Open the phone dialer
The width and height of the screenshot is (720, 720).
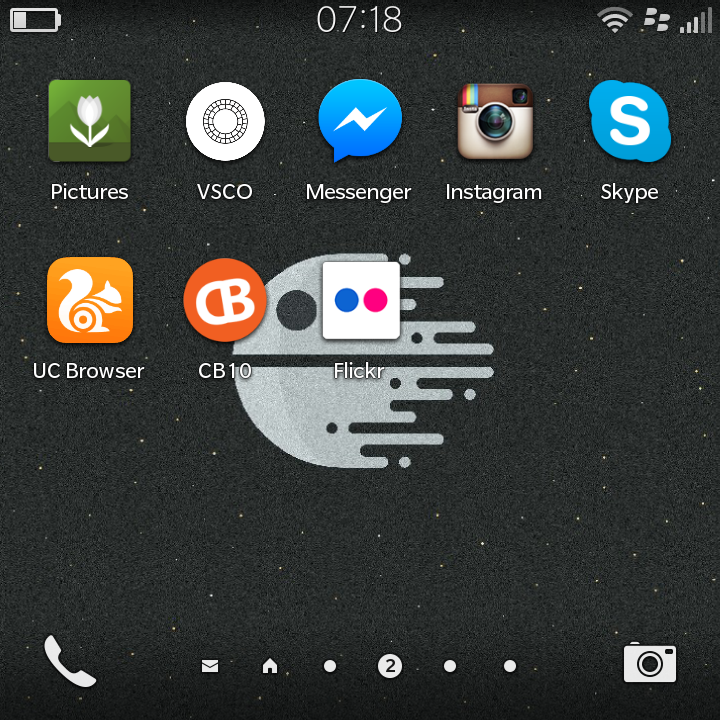pos(70,662)
